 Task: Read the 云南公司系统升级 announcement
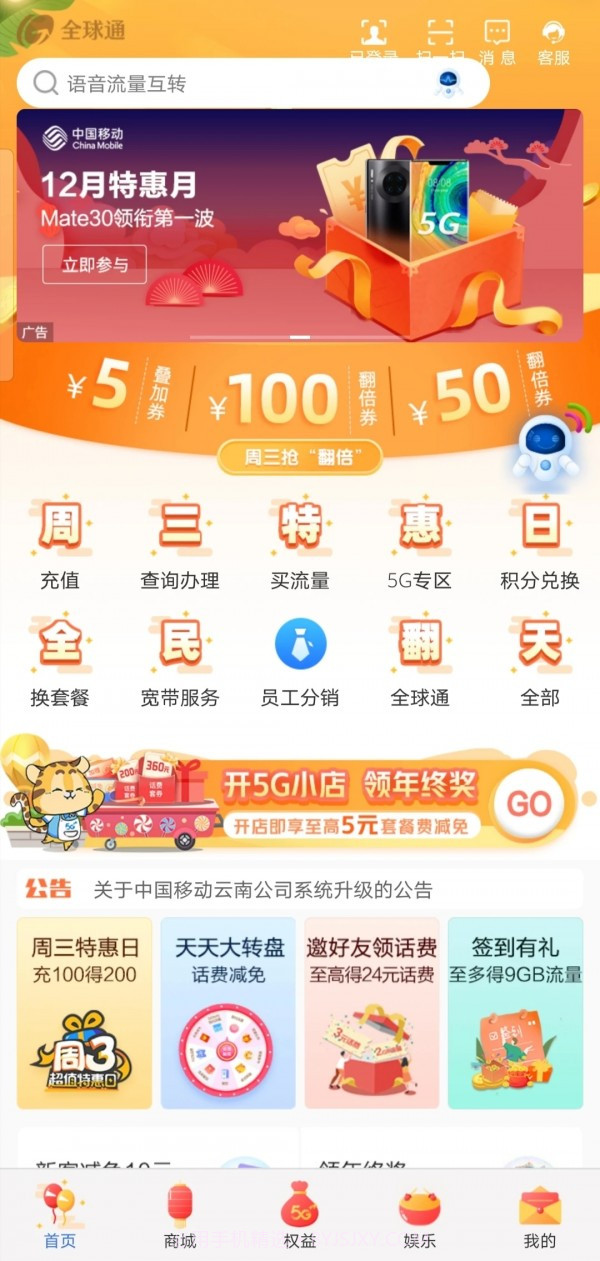point(262,890)
